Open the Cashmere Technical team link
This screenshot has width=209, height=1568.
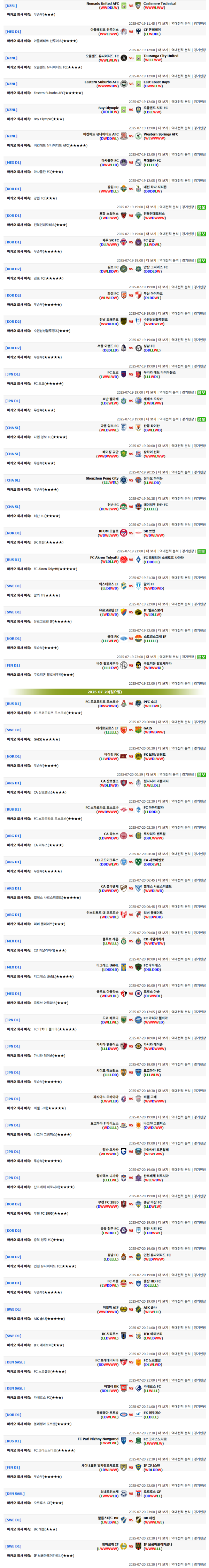[x=160, y=4]
